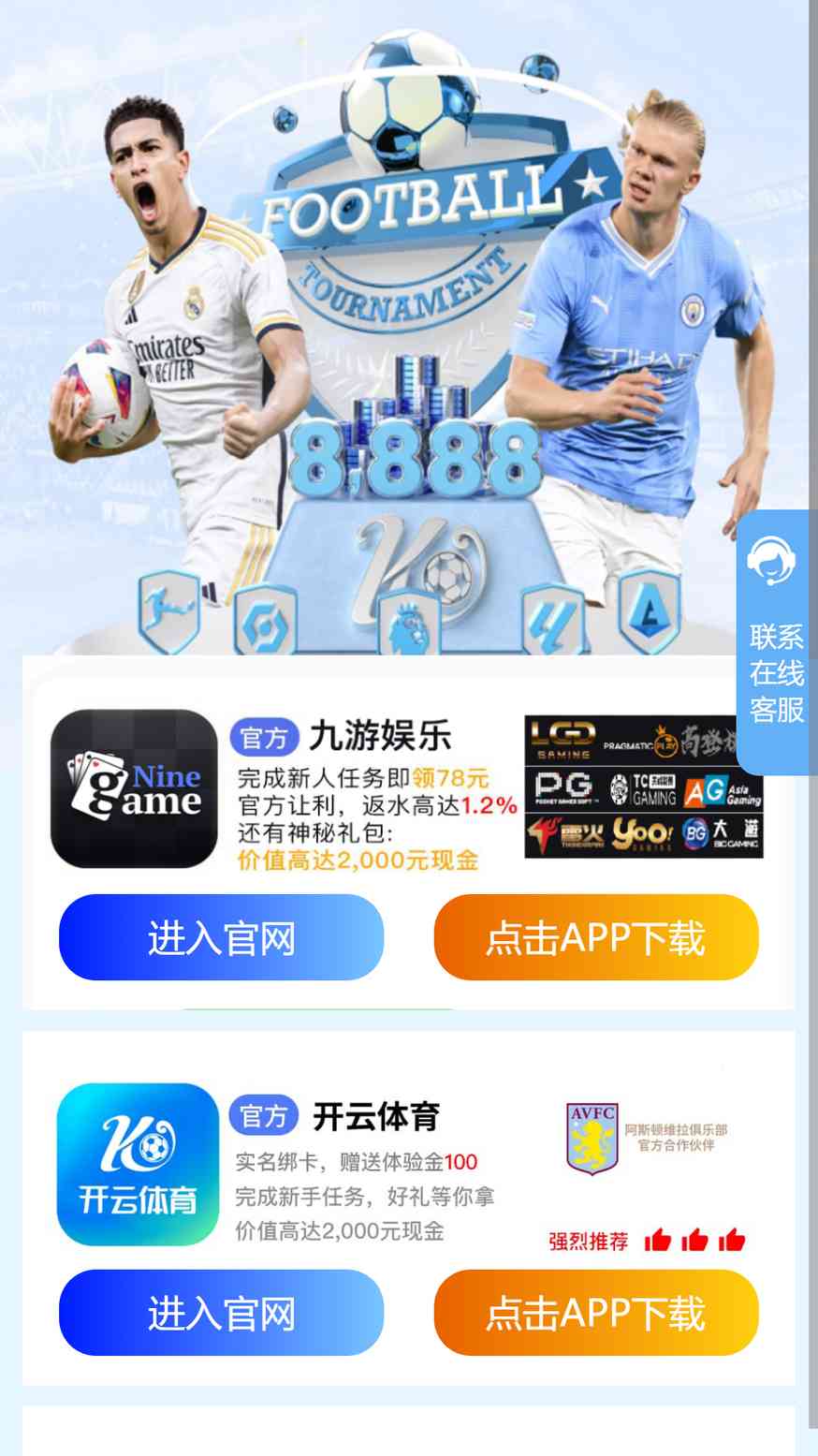Tap 进入官网 under 开云体育
818x1456 pixels.
[221, 1313]
